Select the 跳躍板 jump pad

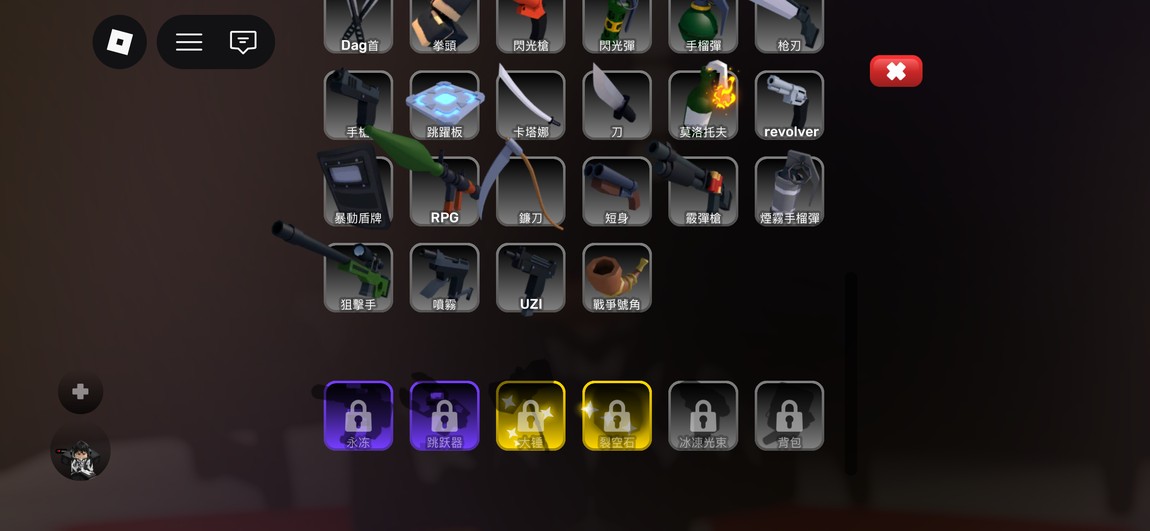[x=445, y=105]
